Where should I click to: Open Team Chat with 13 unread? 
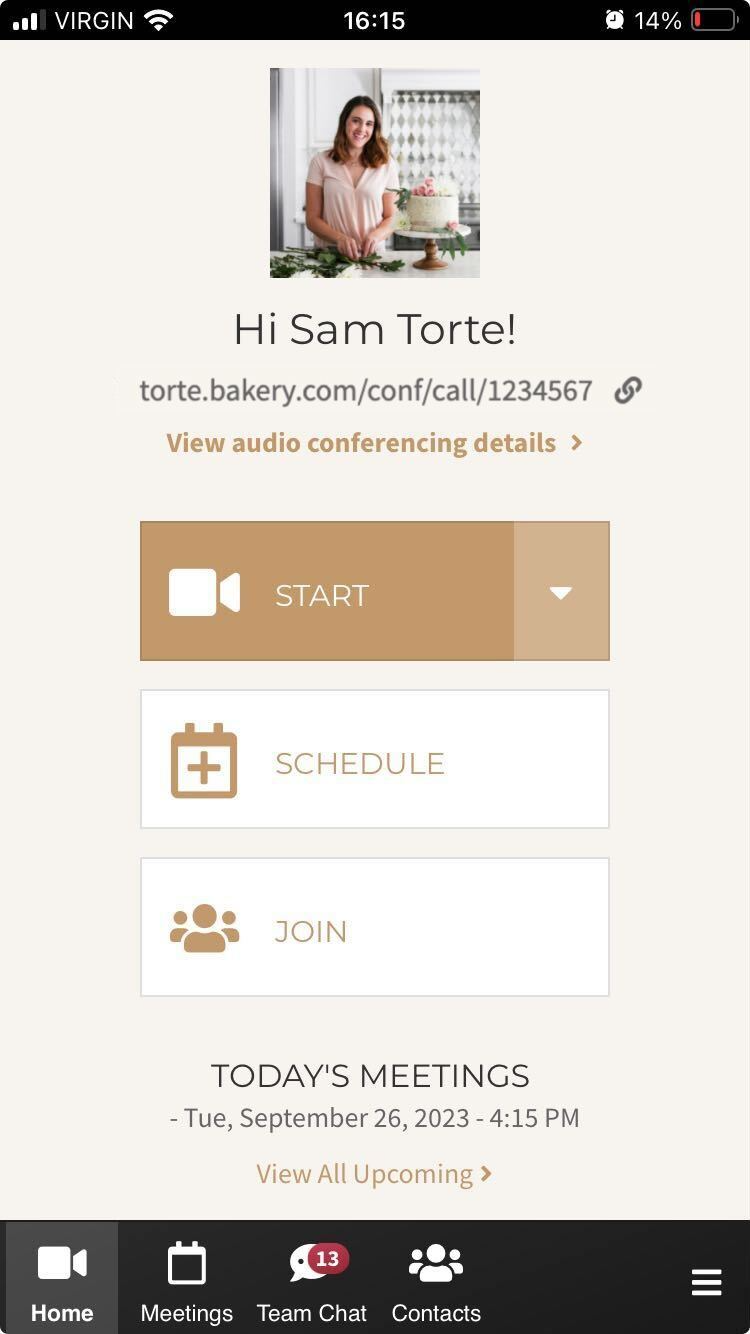(x=311, y=1282)
